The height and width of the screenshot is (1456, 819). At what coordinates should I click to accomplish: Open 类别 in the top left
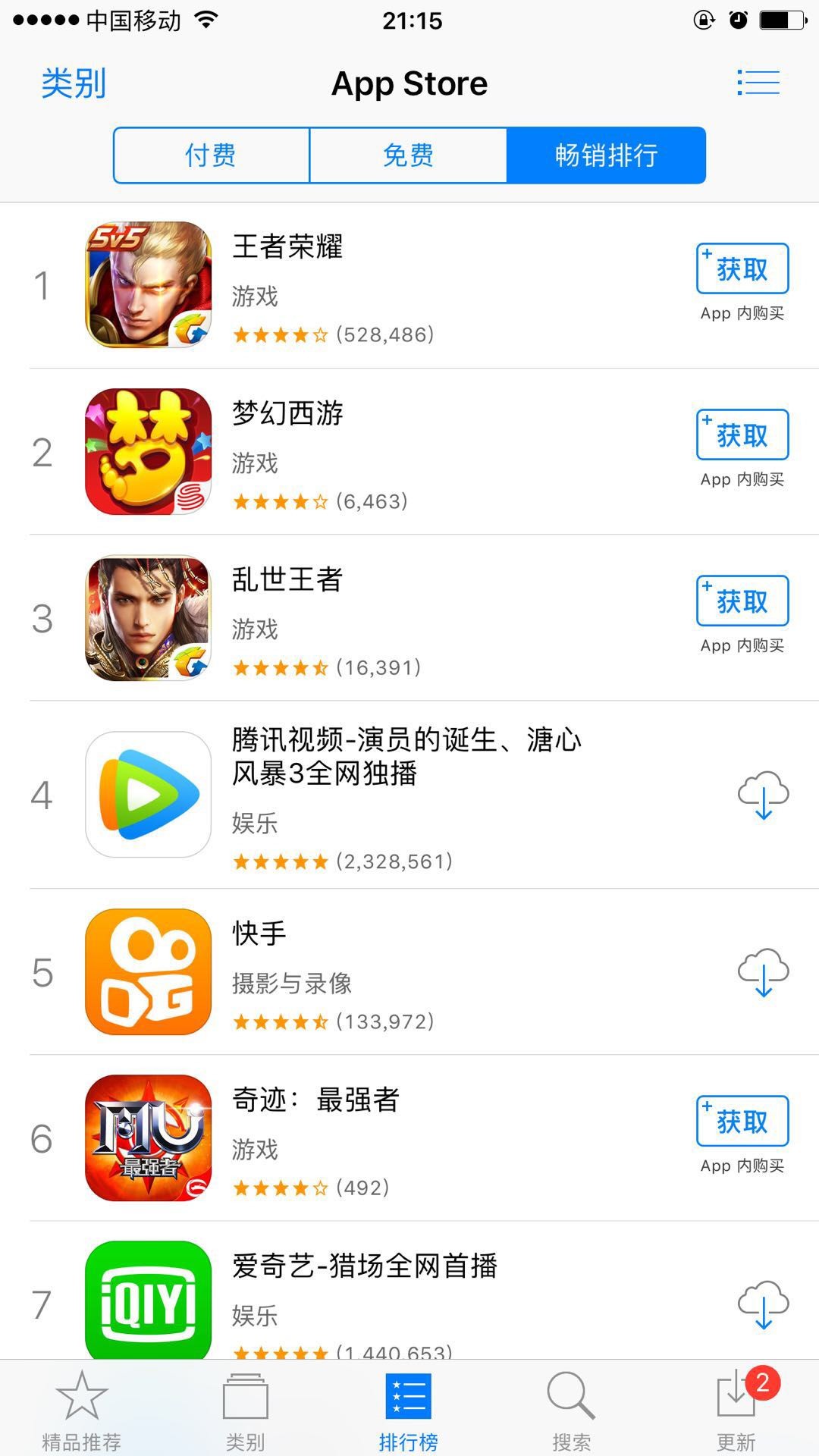74,82
